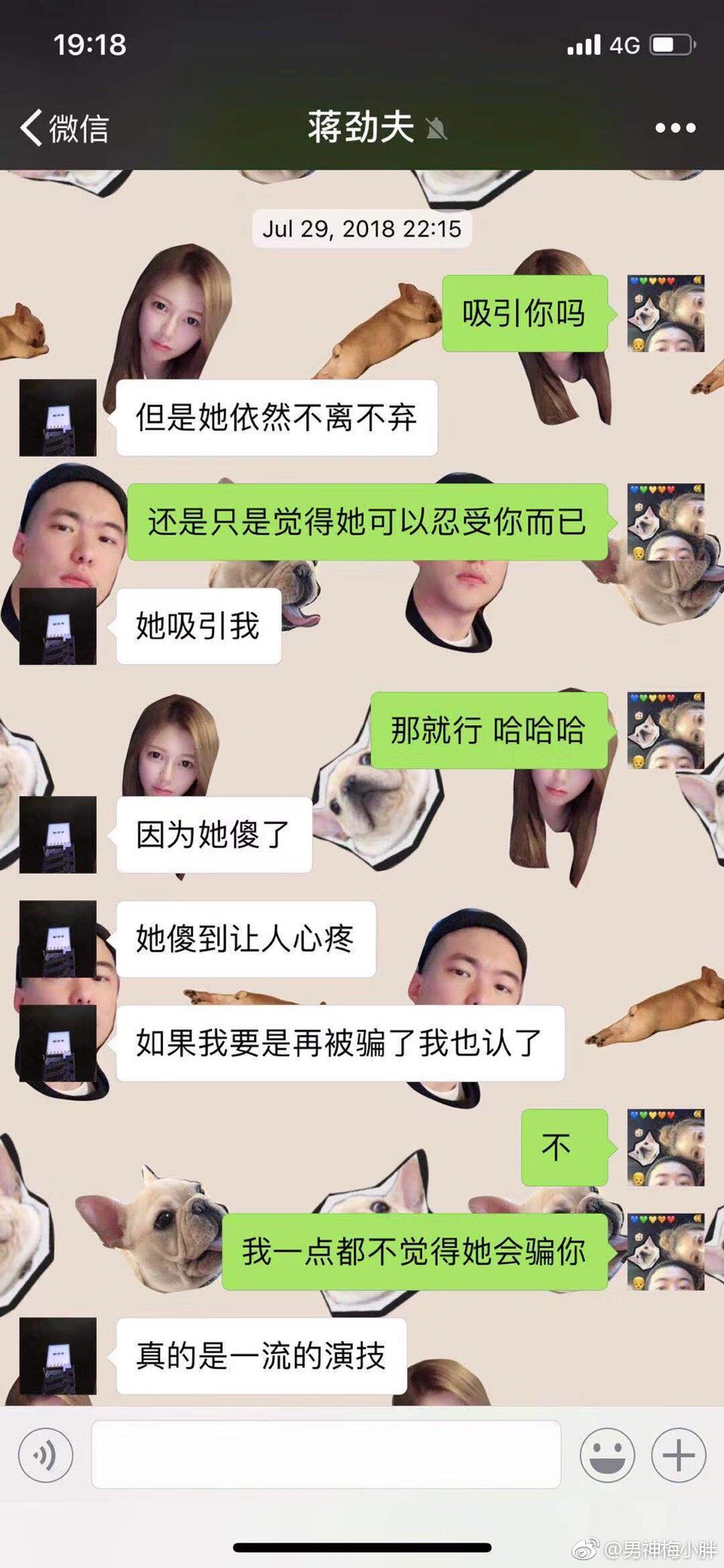724x1568 pixels.
Task: Open the emoji sticker panel
Action: tap(607, 1454)
